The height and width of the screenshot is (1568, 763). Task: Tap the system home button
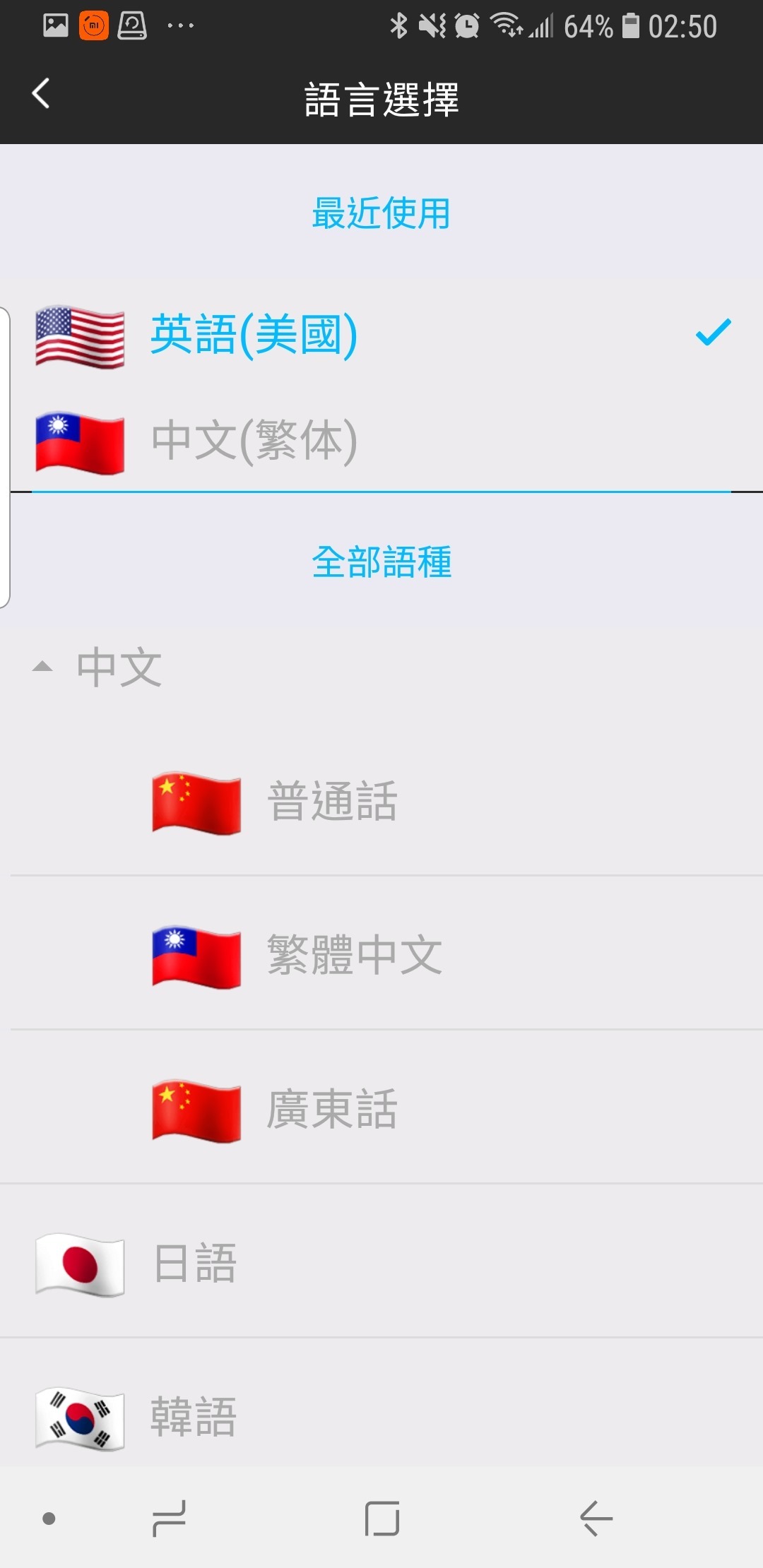[x=382, y=1519]
